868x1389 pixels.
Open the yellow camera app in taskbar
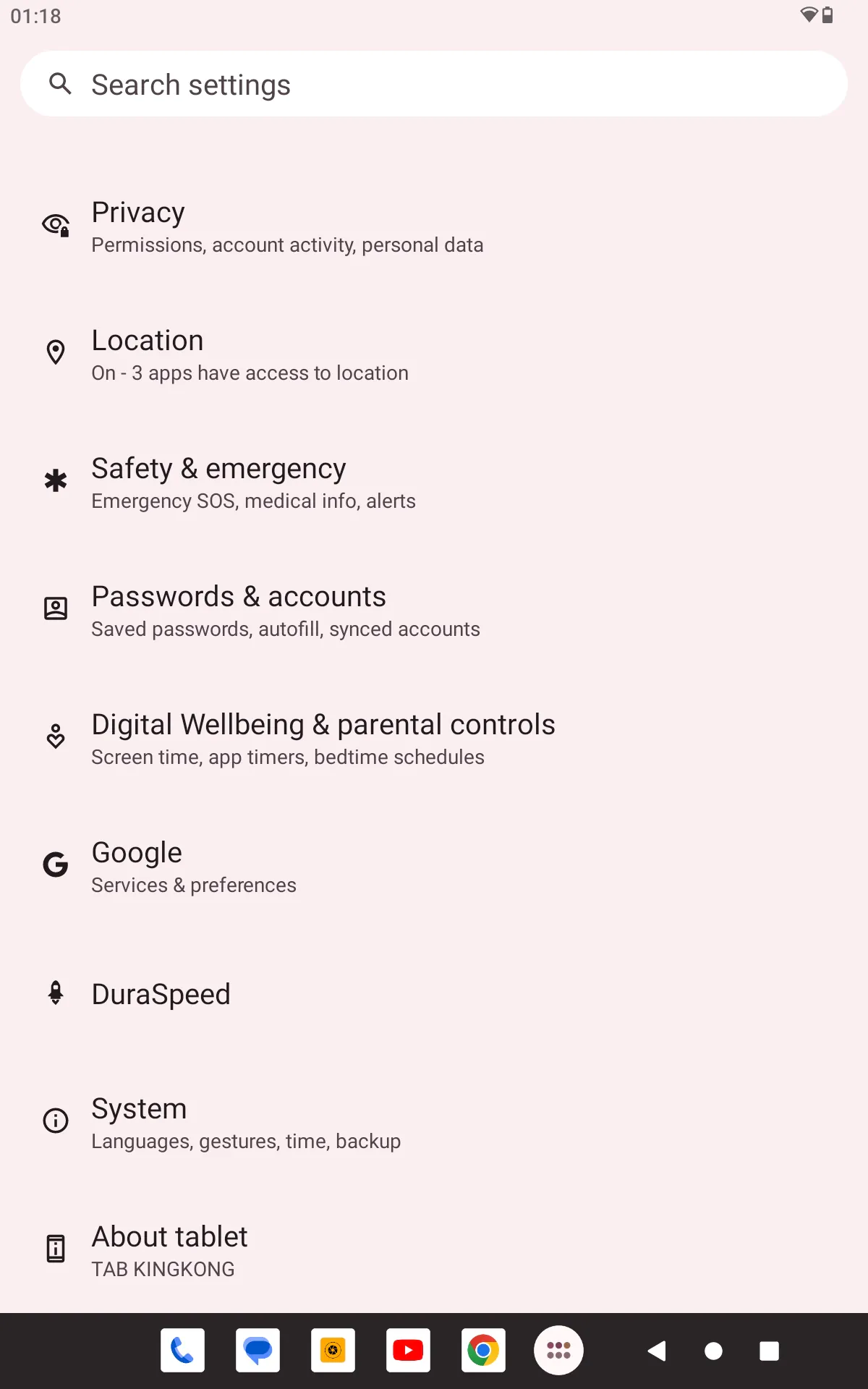333,1350
